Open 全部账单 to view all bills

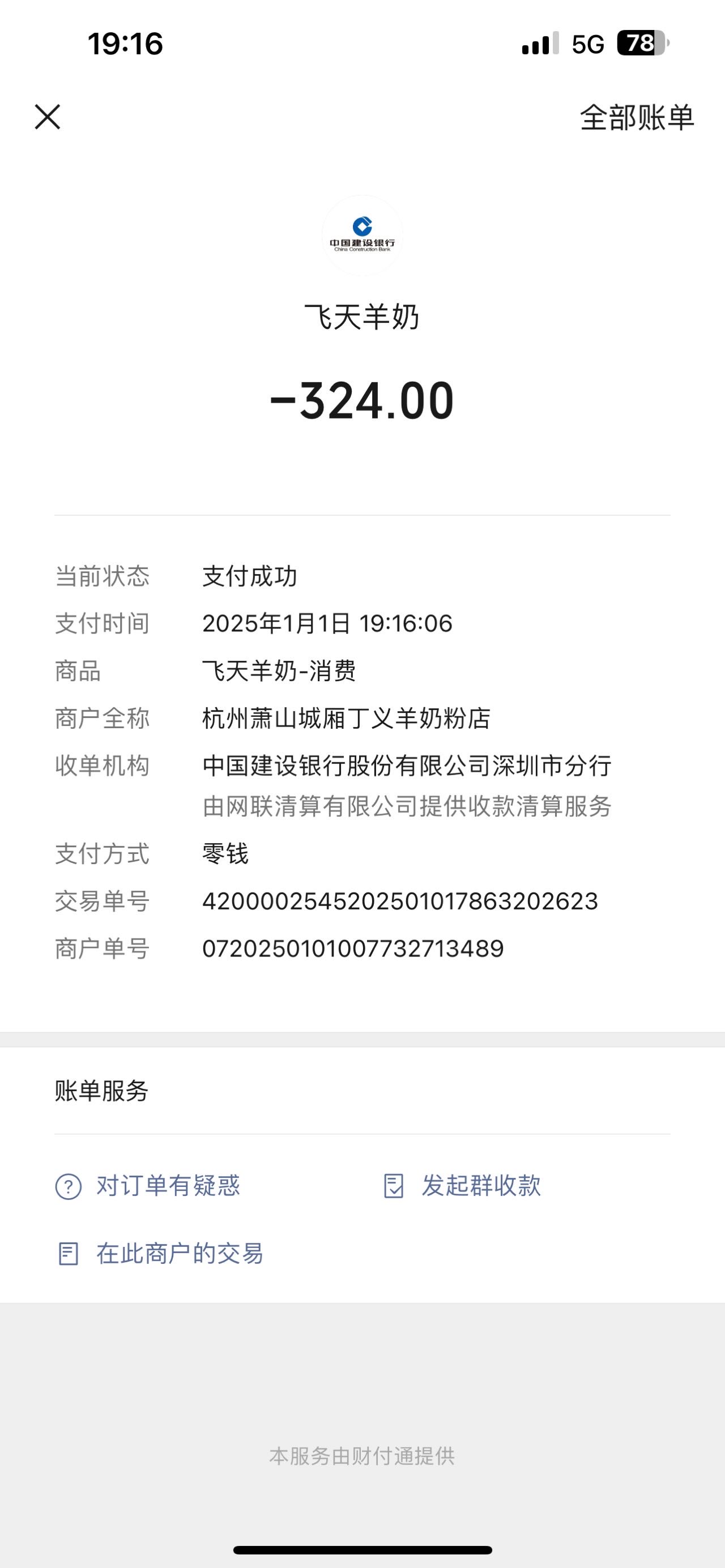point(636,117)
